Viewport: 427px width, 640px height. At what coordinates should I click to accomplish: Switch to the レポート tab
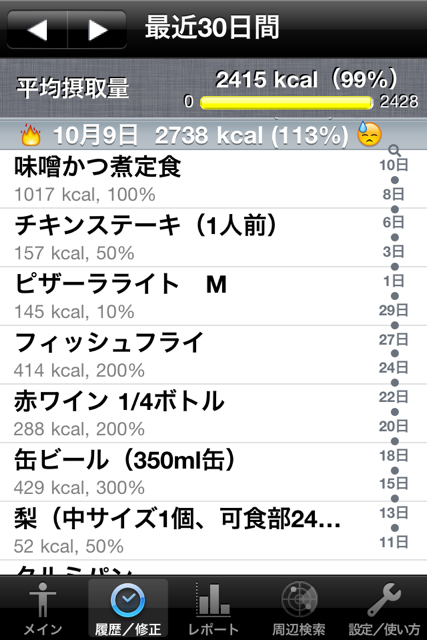tap(214, 609)
